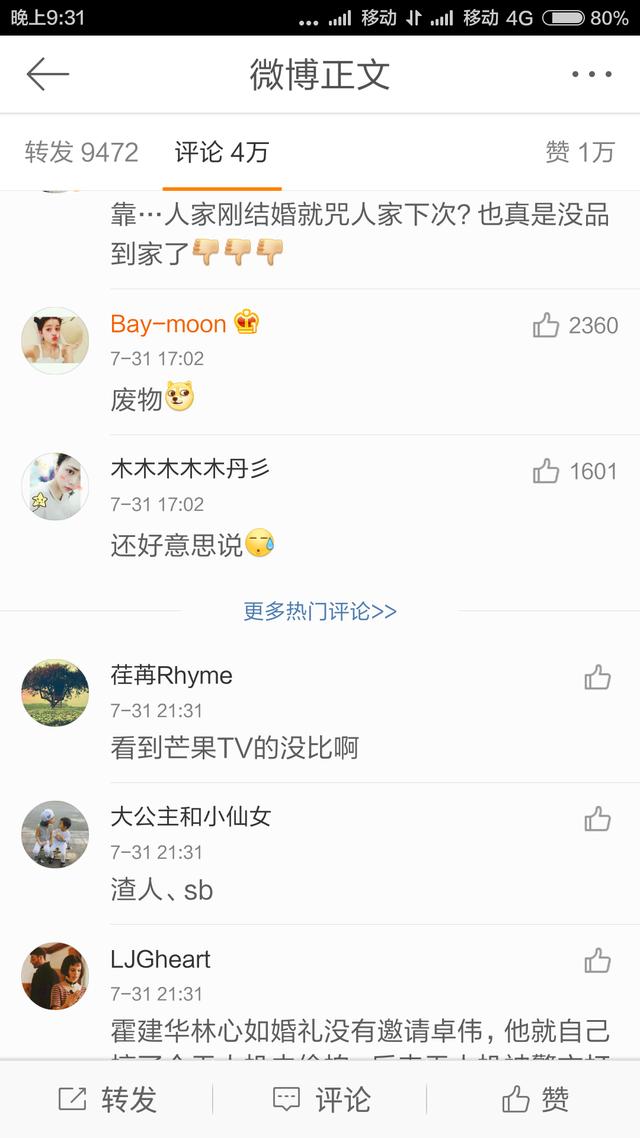Repost with the bottom 转发 button
Image resolution: width=640 pixels, height=1138 pixels.
(x=107, y=1099)
